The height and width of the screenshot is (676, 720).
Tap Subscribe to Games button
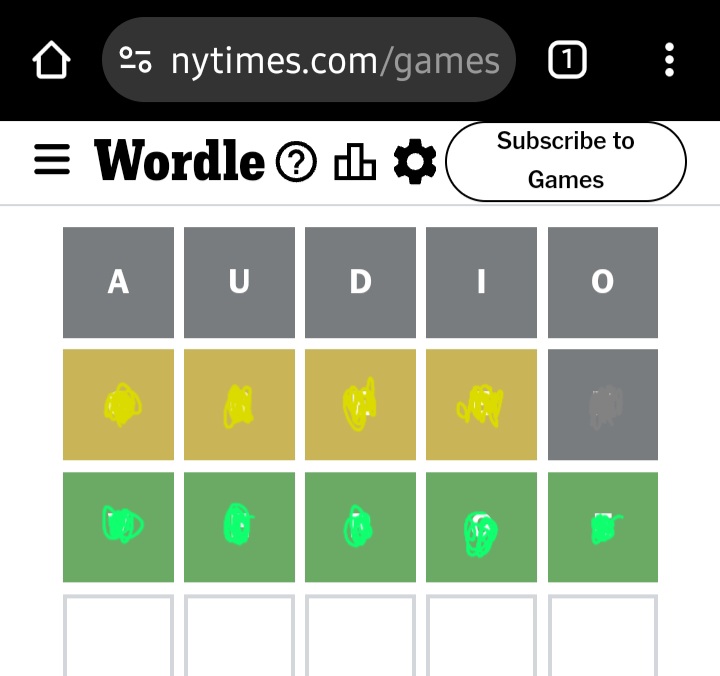click(565, 161)
